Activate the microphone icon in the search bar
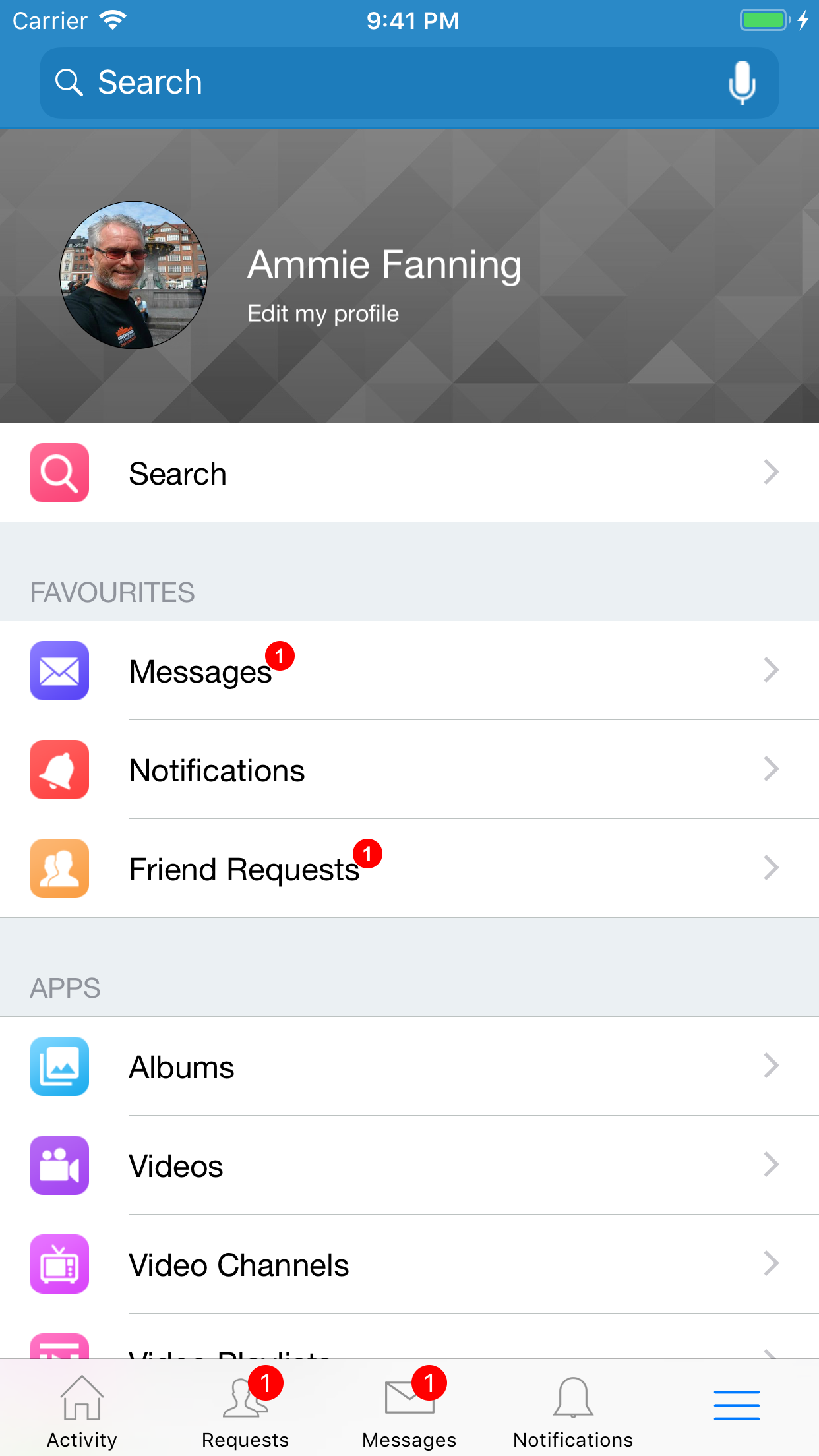Screen dimensions: 819x1456 [741, 82]
